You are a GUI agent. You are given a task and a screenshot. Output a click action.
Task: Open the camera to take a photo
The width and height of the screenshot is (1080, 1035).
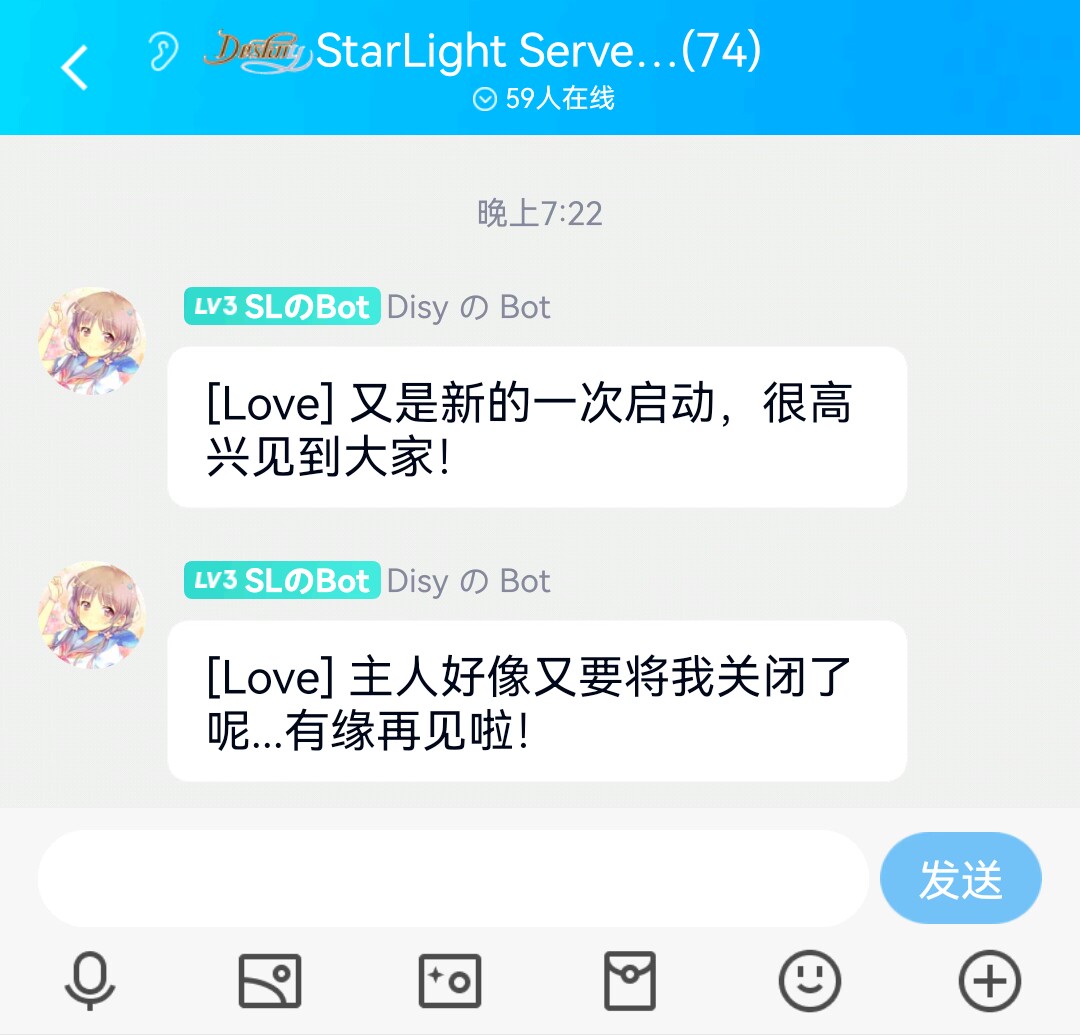pos(450,981)
